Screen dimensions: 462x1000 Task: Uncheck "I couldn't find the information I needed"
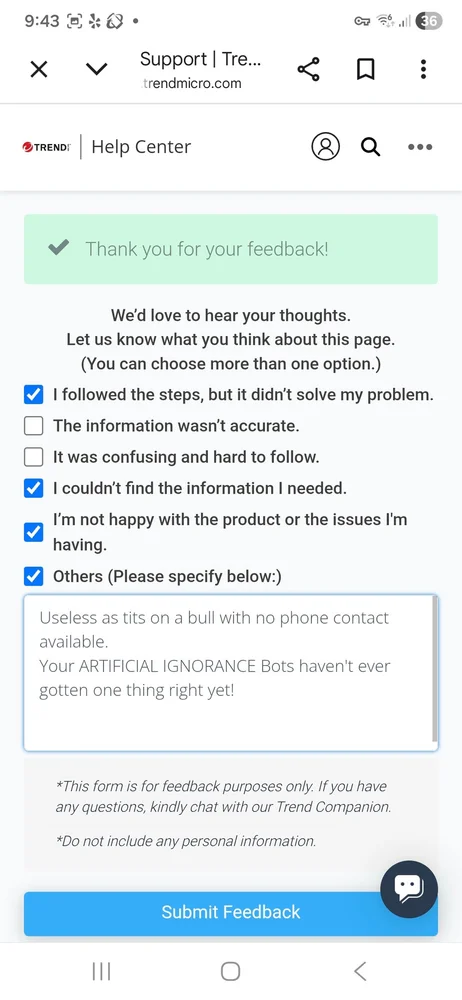(33, 489)
